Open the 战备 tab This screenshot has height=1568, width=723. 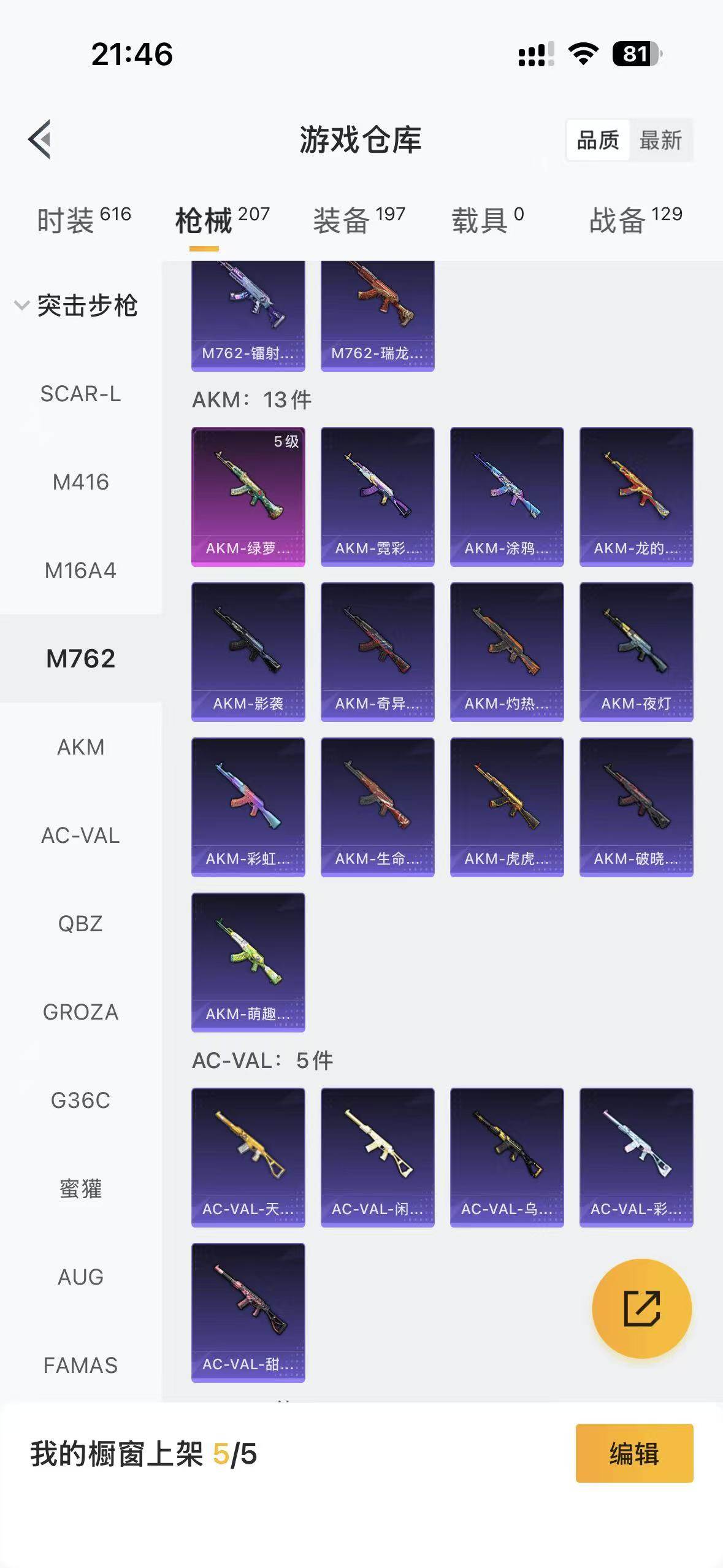coord(635,220)
